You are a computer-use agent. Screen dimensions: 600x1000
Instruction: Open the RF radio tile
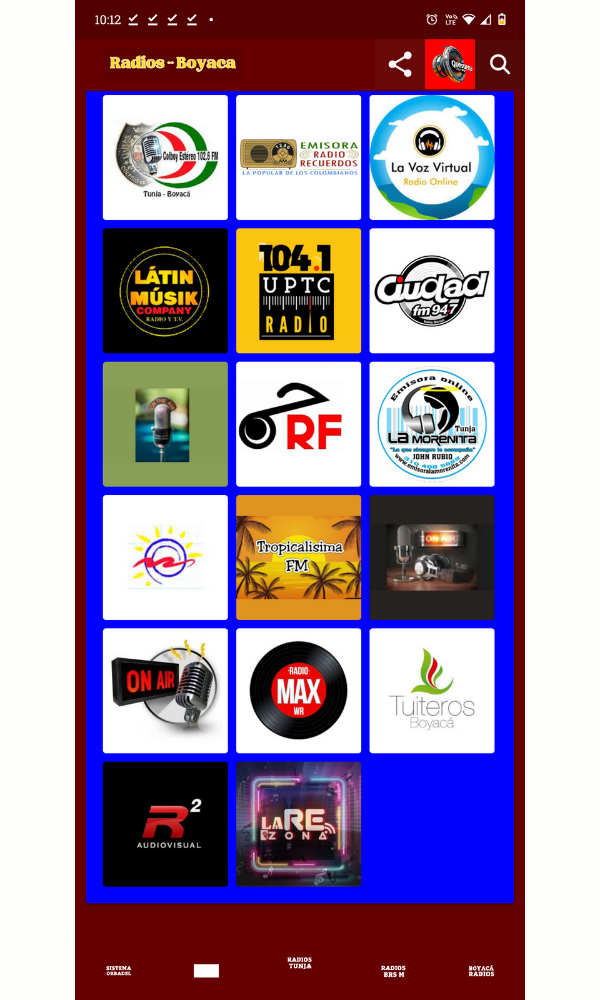[x=298, y=424]
